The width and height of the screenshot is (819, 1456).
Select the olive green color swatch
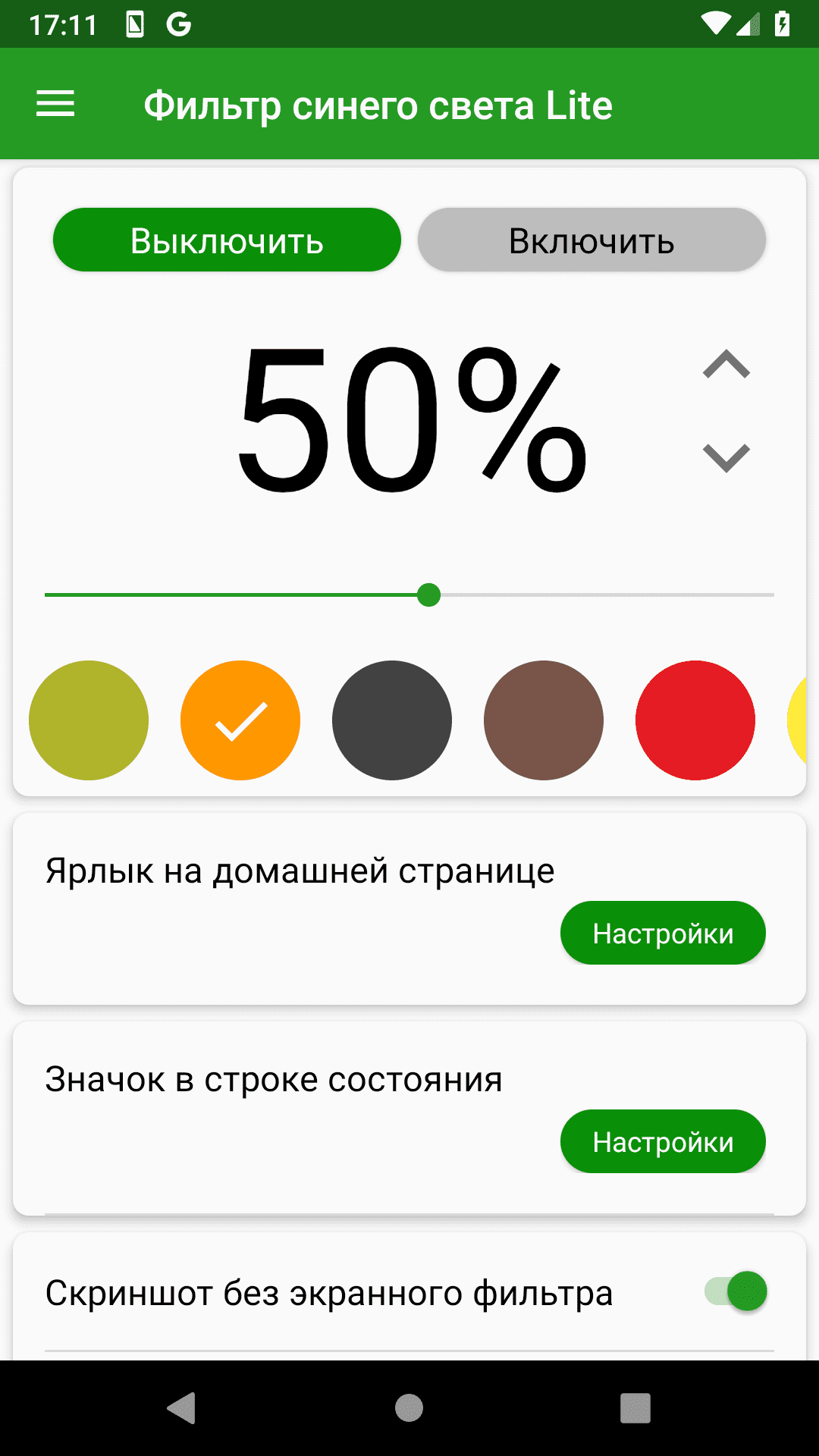[89, 720]
